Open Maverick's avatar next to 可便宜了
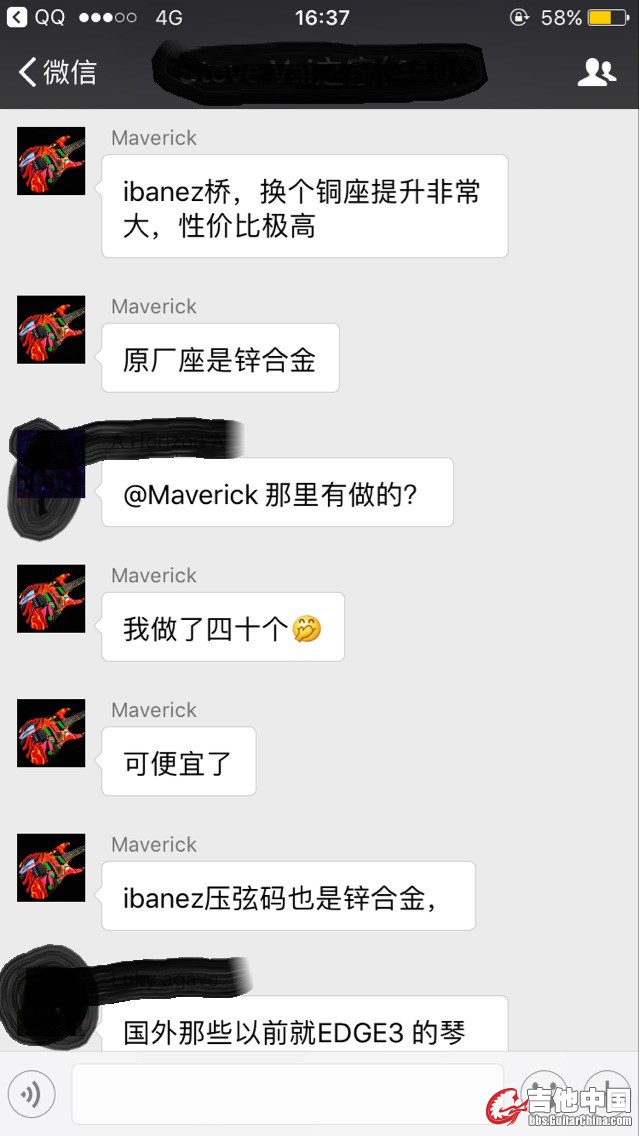Screen dimensions: 639x1136 pyautogui.click(x=51, y=733)
